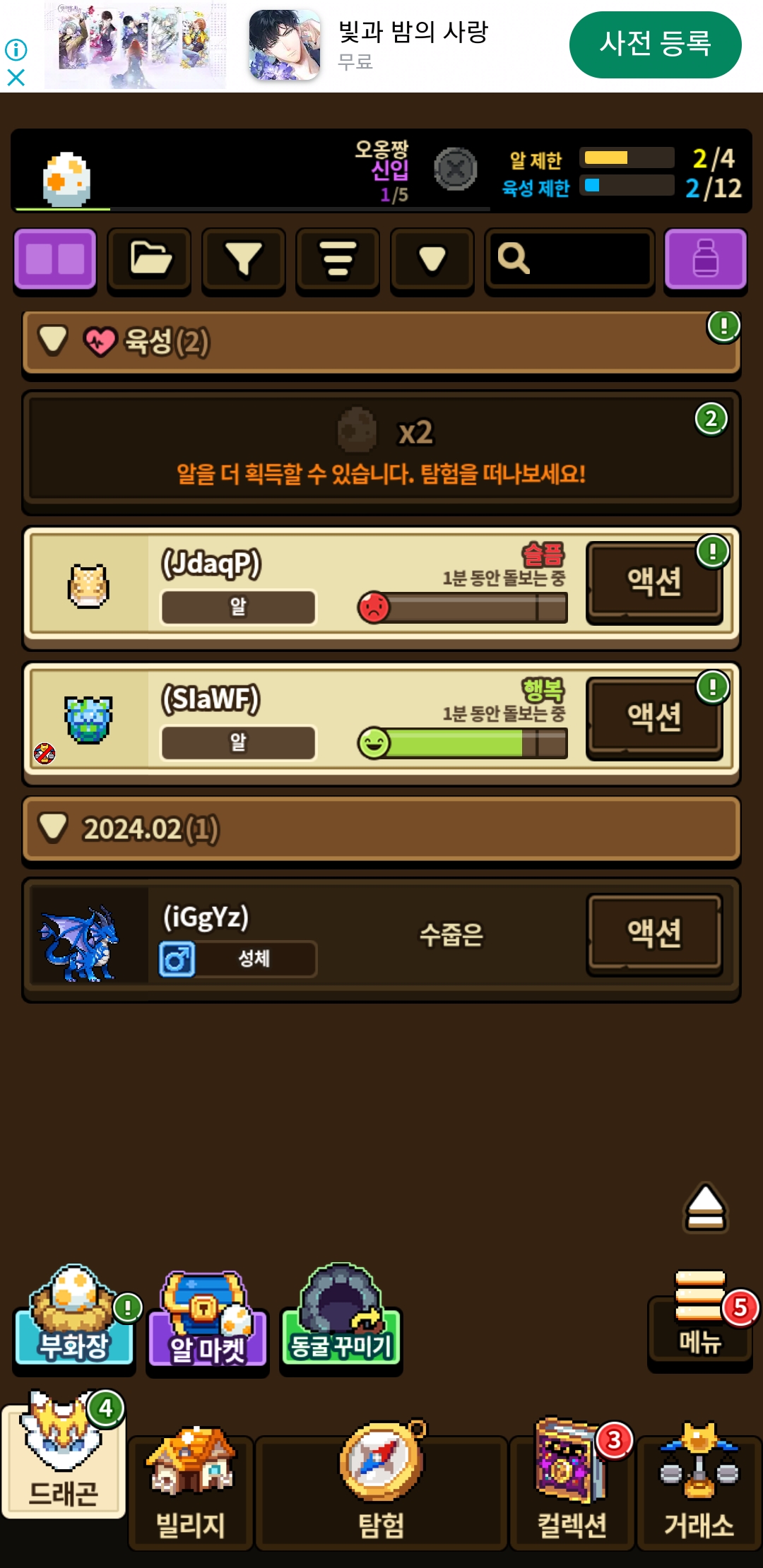Open the funnel filter options
This screenshot has height=1568, width=763.
[x=244, y=259]
